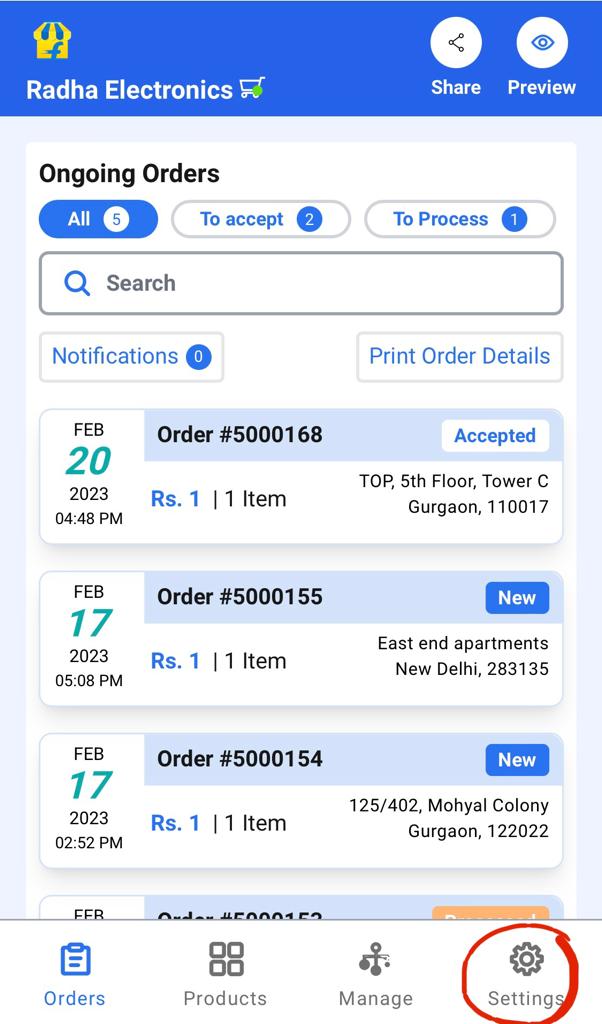
Task: Open the Notifications button
Action: (x=131, y=357)
